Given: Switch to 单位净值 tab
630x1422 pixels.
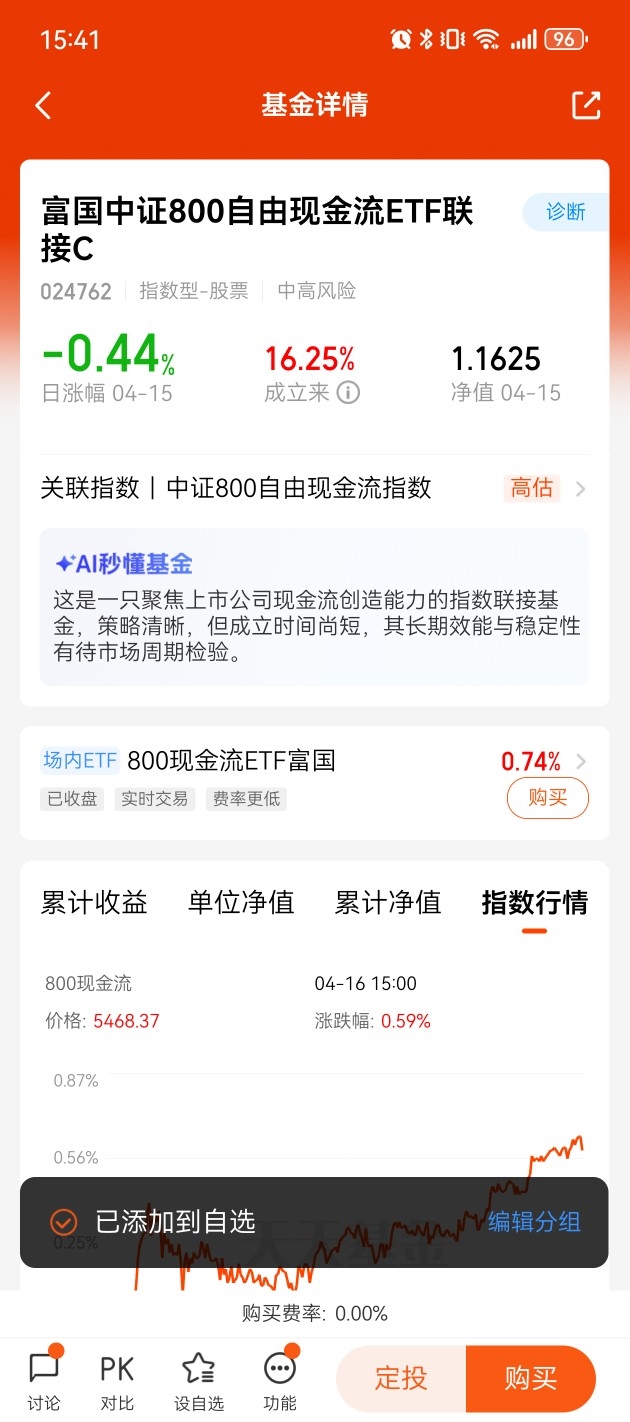Looking at the screenshot, I should tap(241, 903).
